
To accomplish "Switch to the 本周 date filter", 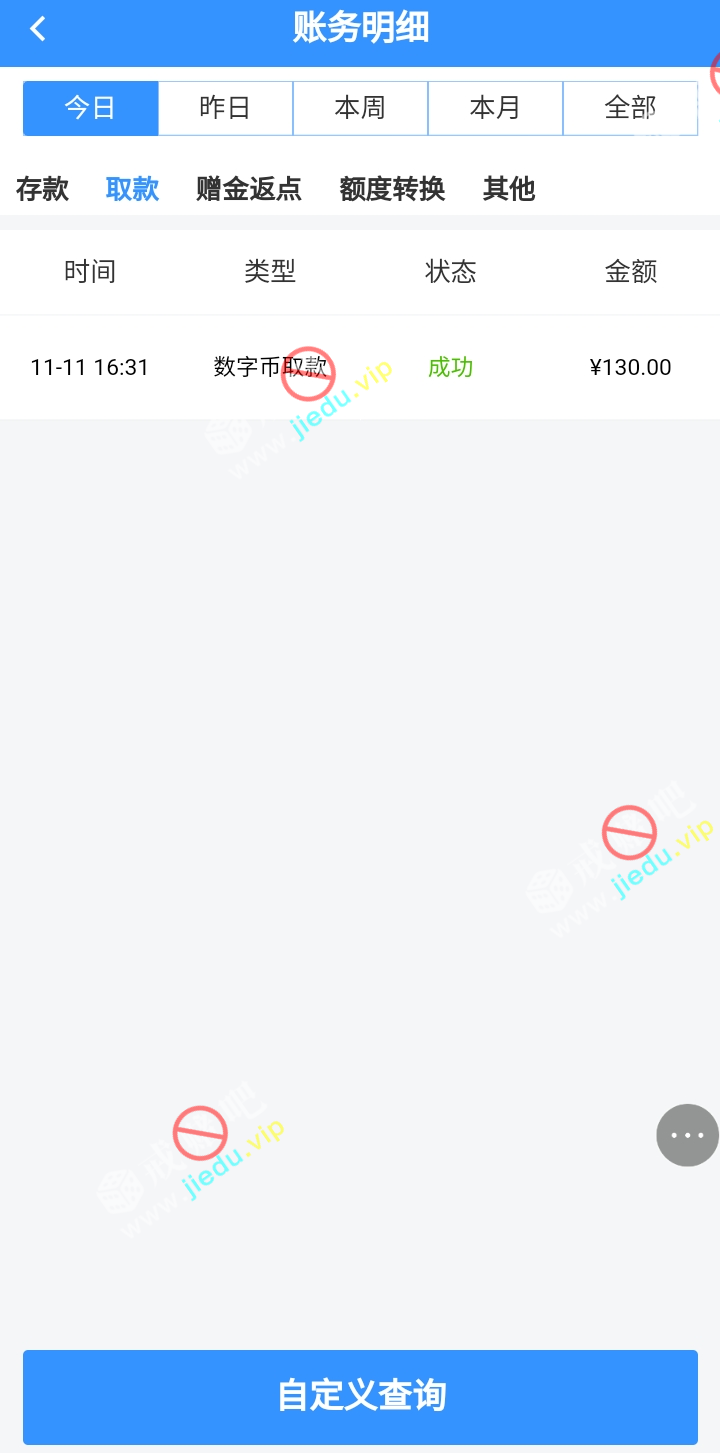I will tap(360, 108).
